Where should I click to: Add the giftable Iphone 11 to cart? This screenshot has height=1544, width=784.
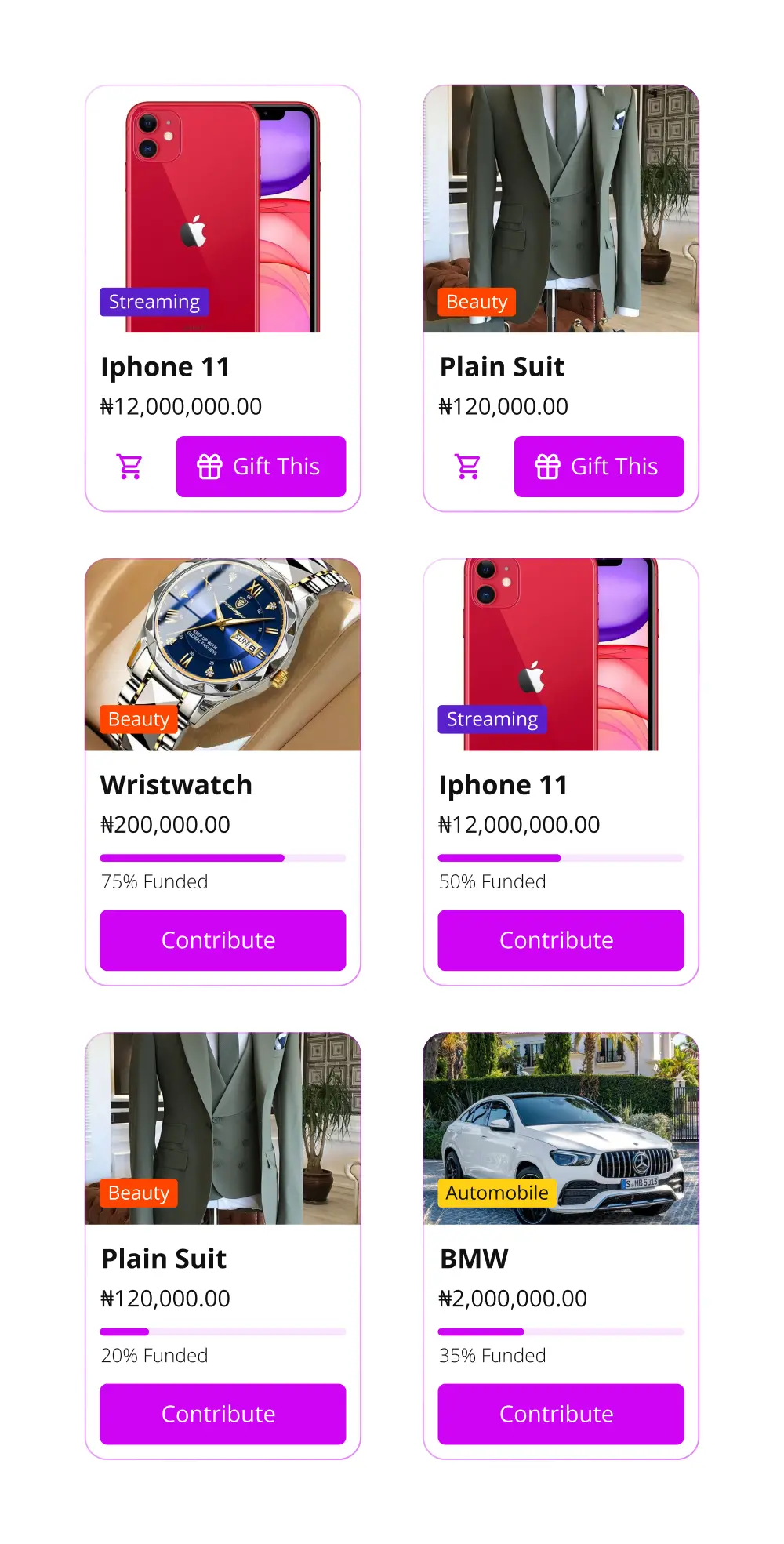click(129, 467)
